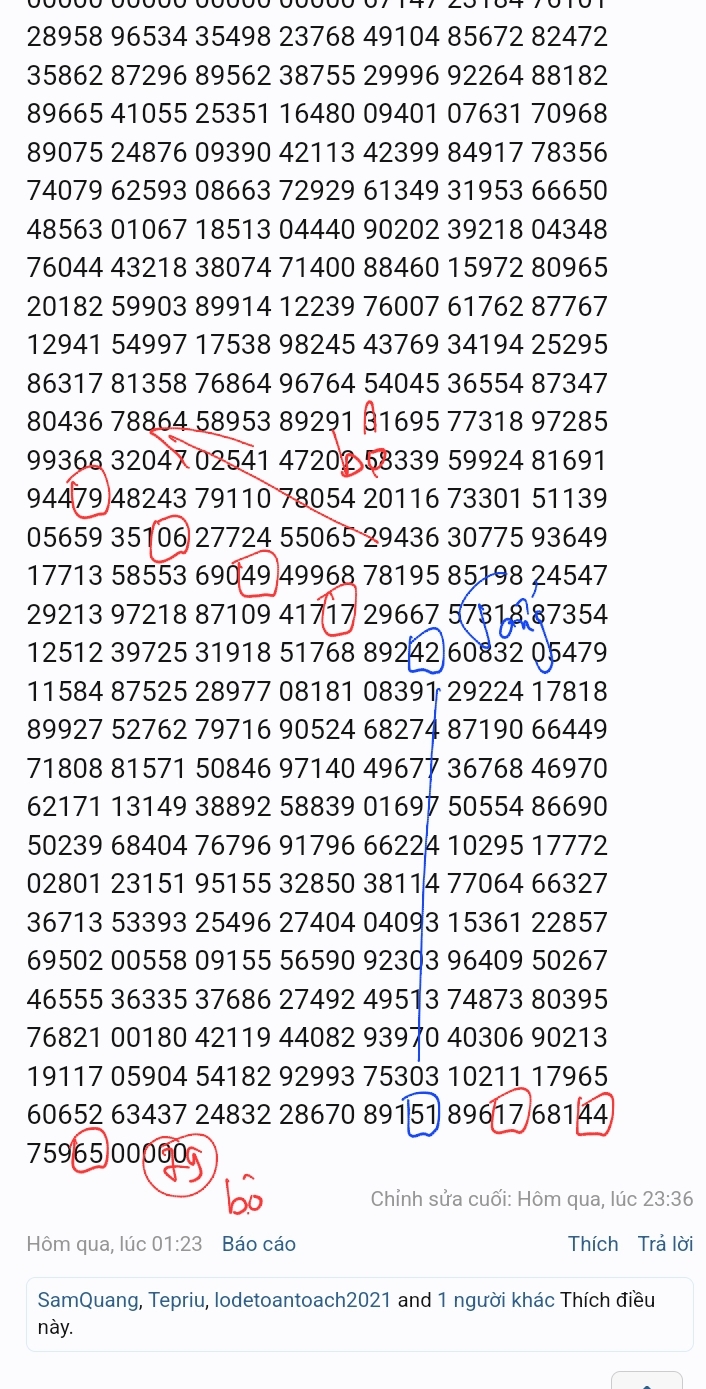Tap Báo cáo to report this post

click(259, 1244)
